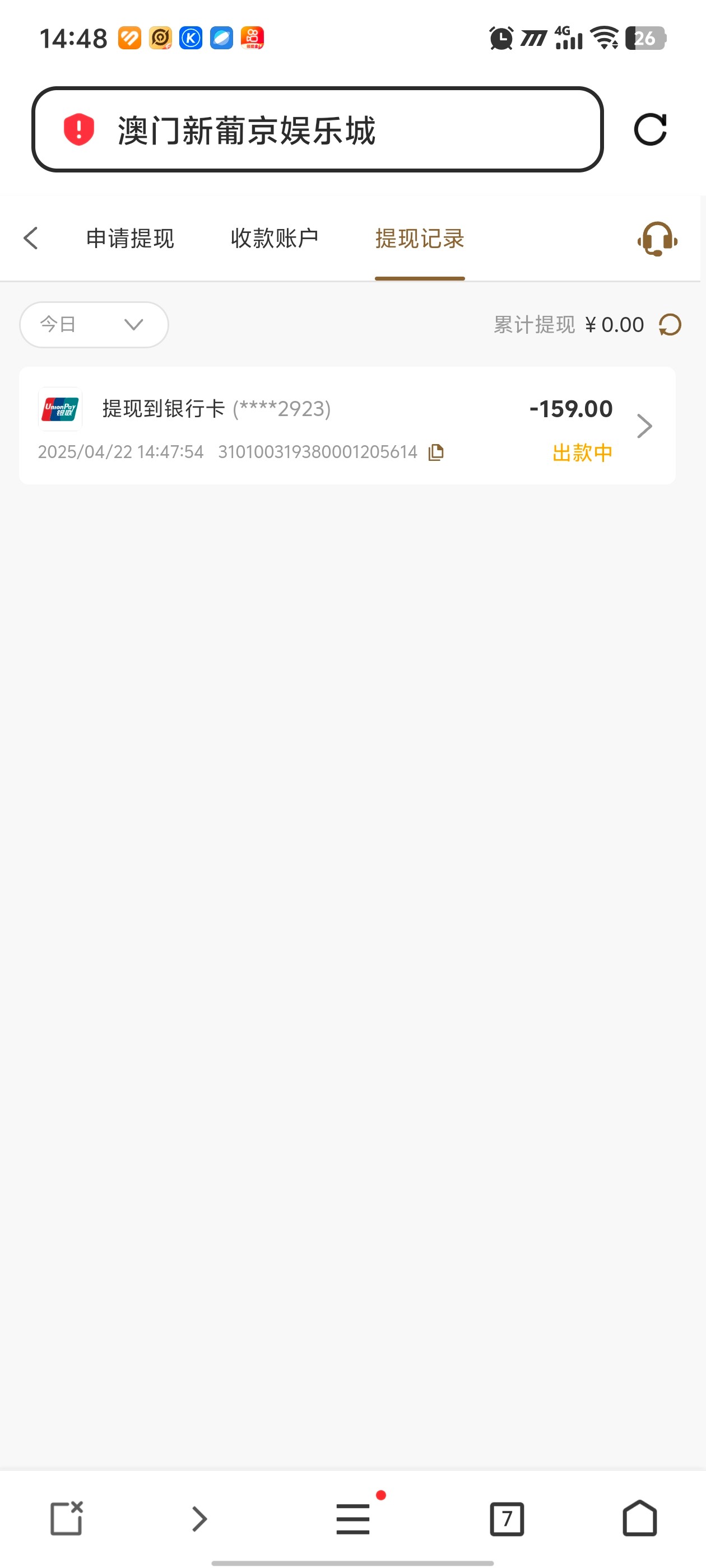706x1568 pixels.
Task: Contact customer service via headset icon
Action: 657,239
